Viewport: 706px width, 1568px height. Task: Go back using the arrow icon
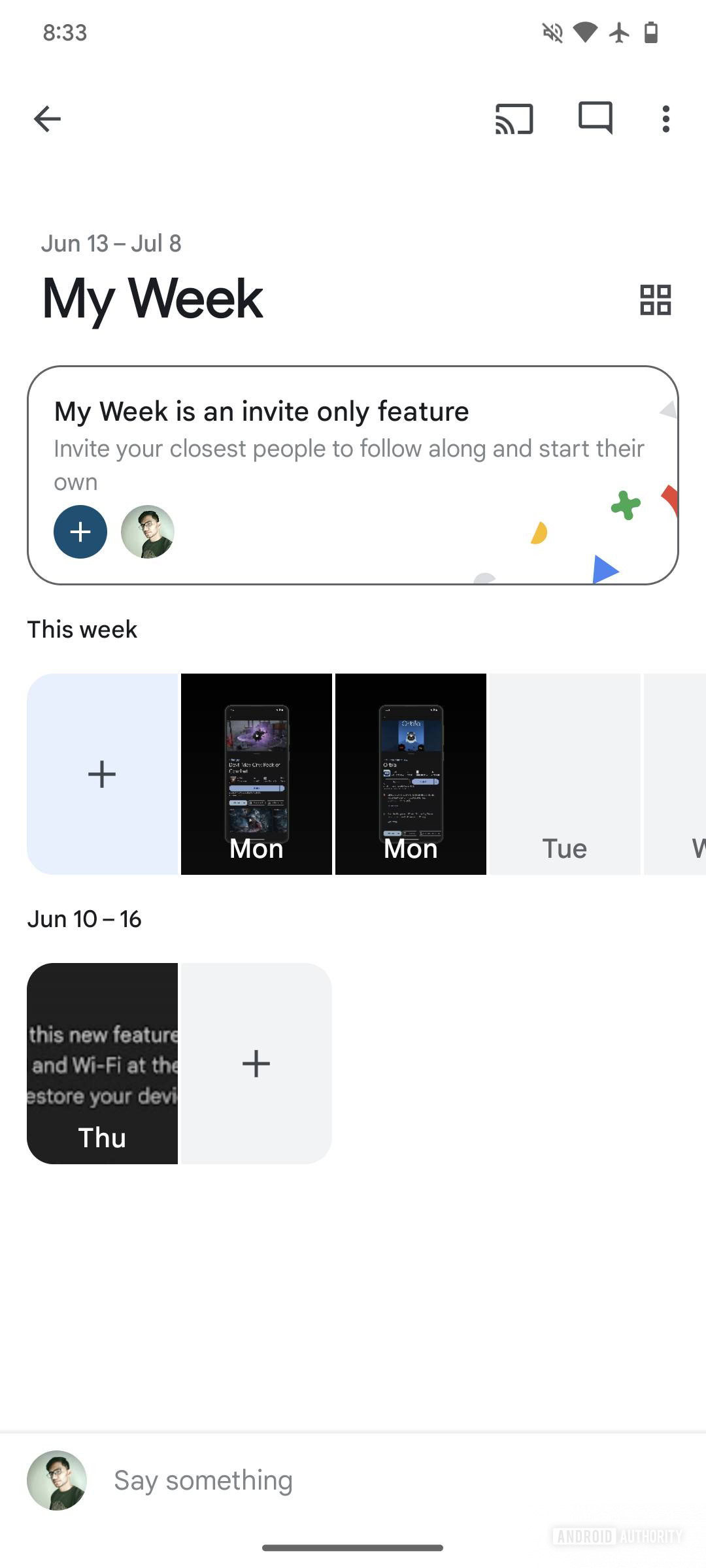pyautogui.click(x=47, y=119)
